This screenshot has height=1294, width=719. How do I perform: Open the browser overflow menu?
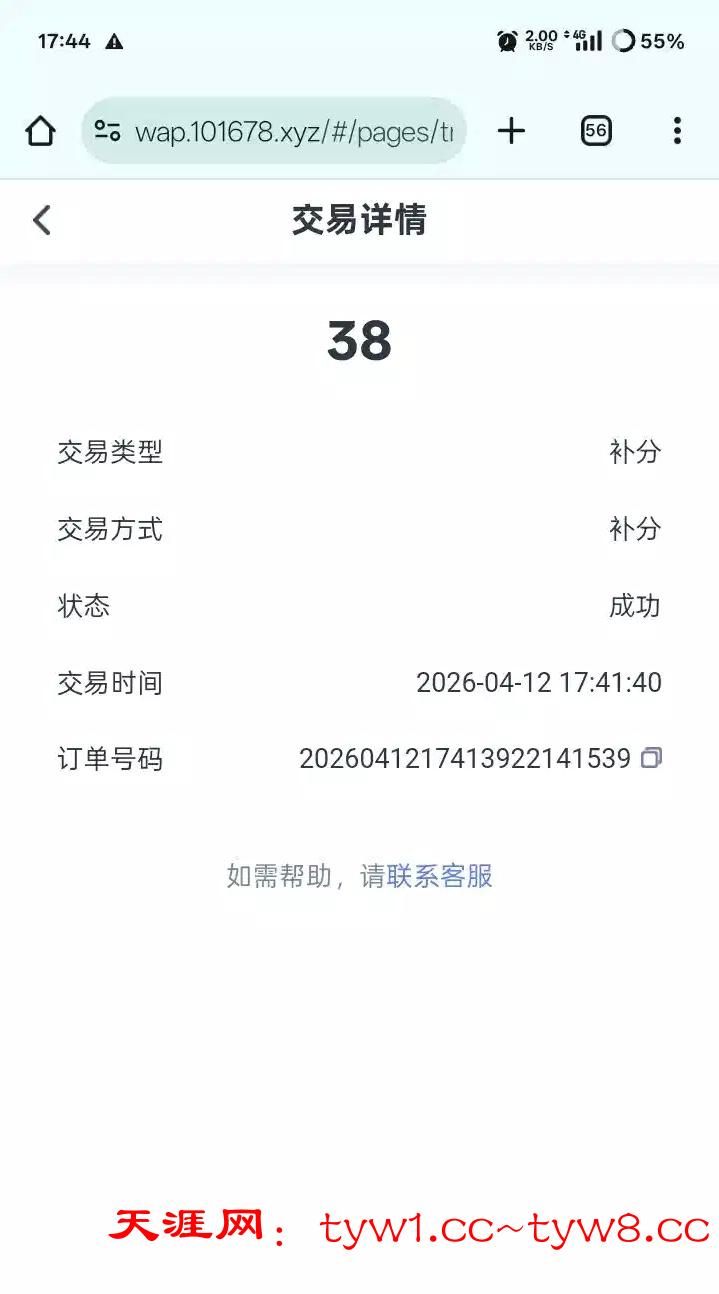tap(677, 131)
